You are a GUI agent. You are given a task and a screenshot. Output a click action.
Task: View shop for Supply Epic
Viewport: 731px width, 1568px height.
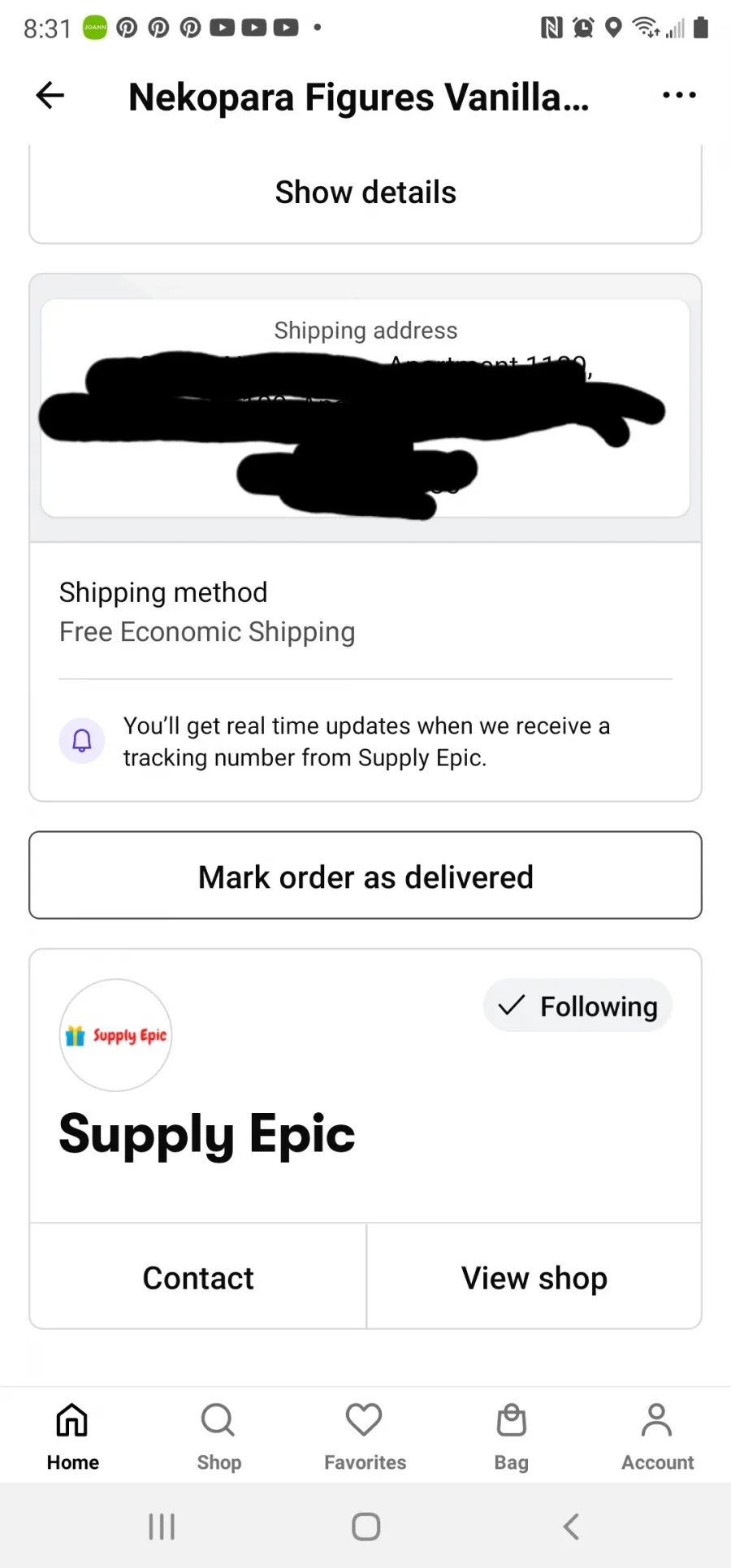(x=534, y=1277)
